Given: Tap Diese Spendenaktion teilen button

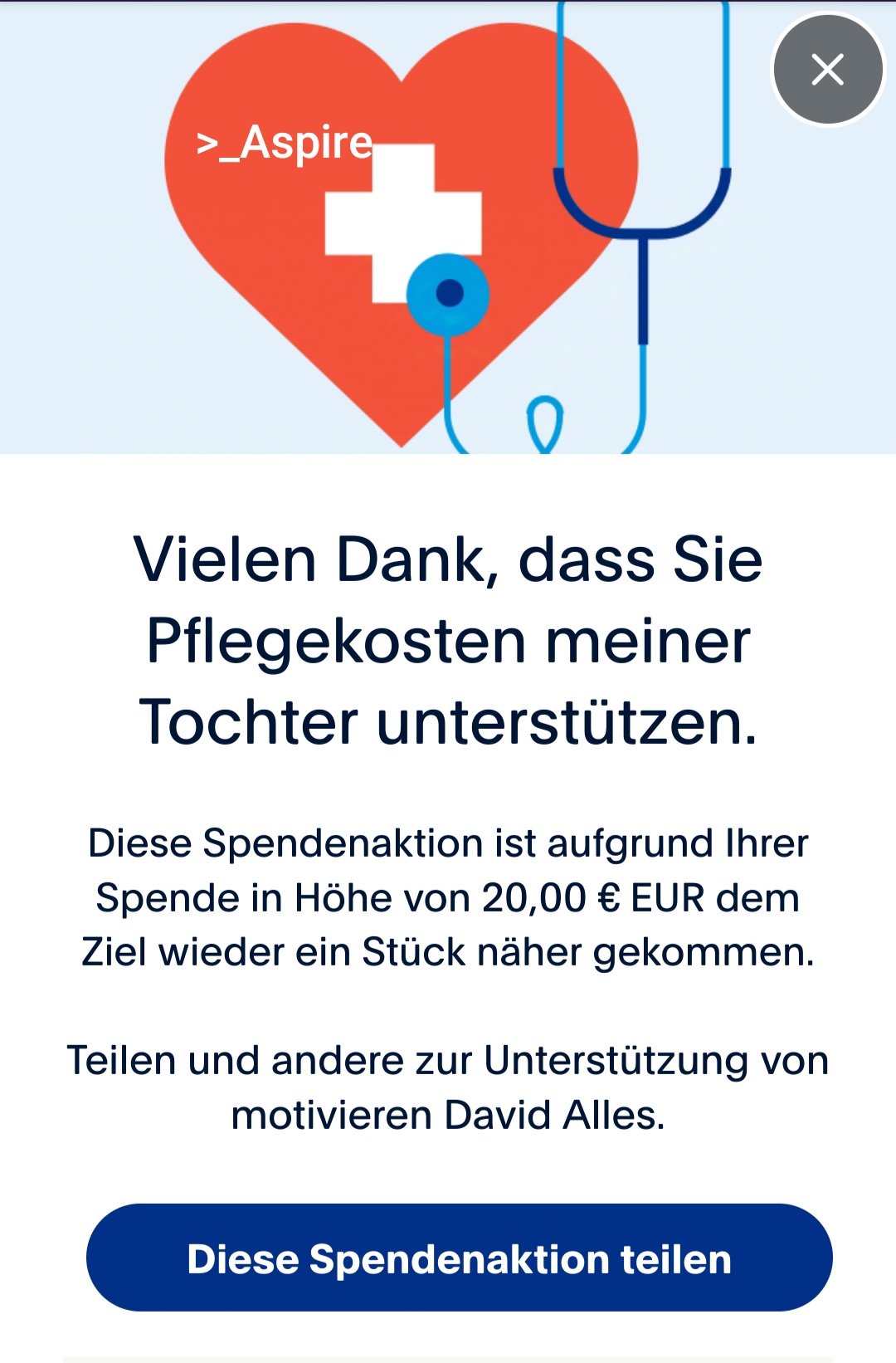Looking at the screenshot, I should coord(459,1258).
